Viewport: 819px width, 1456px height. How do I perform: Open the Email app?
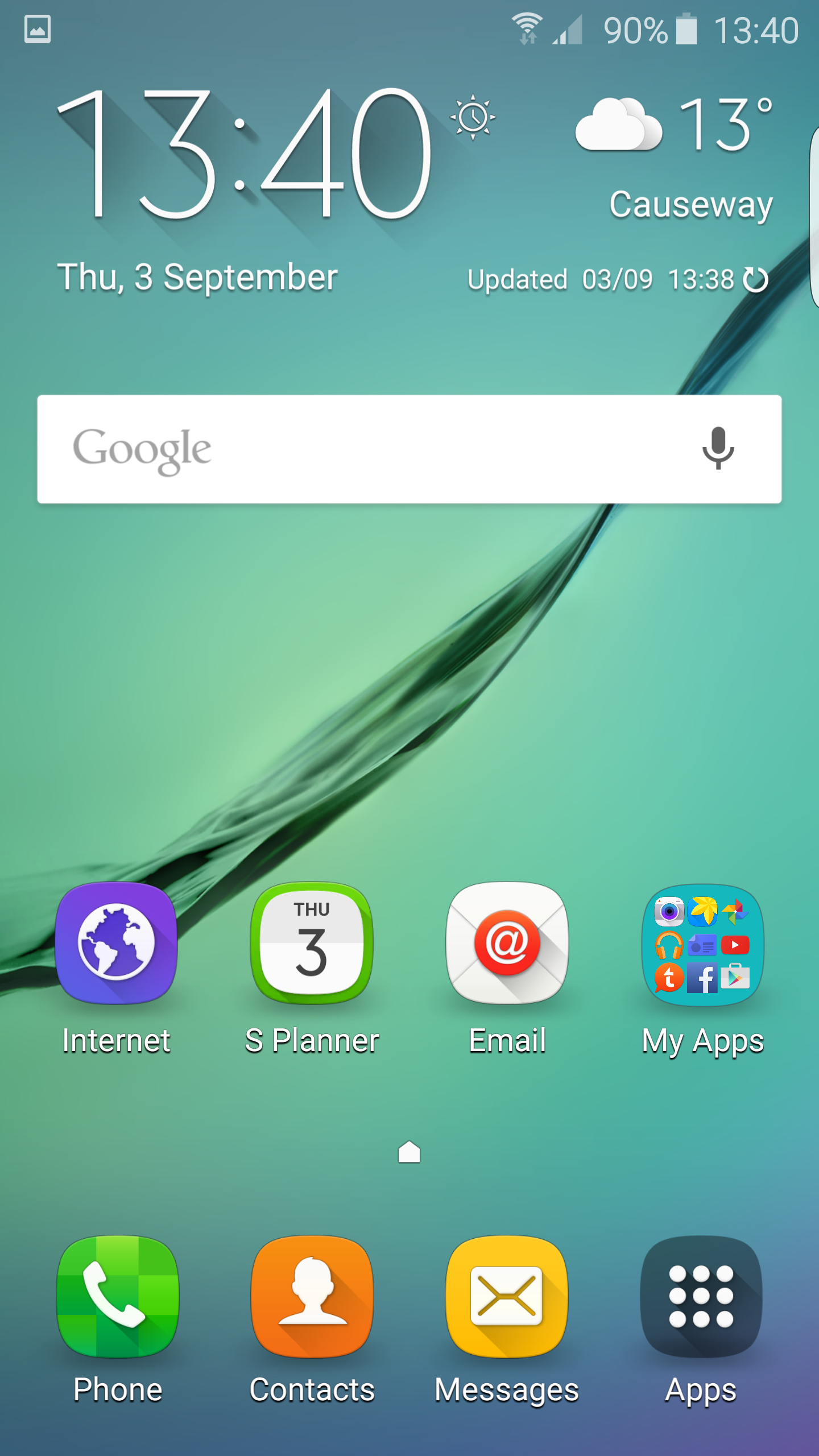click(x=507, y=944)
